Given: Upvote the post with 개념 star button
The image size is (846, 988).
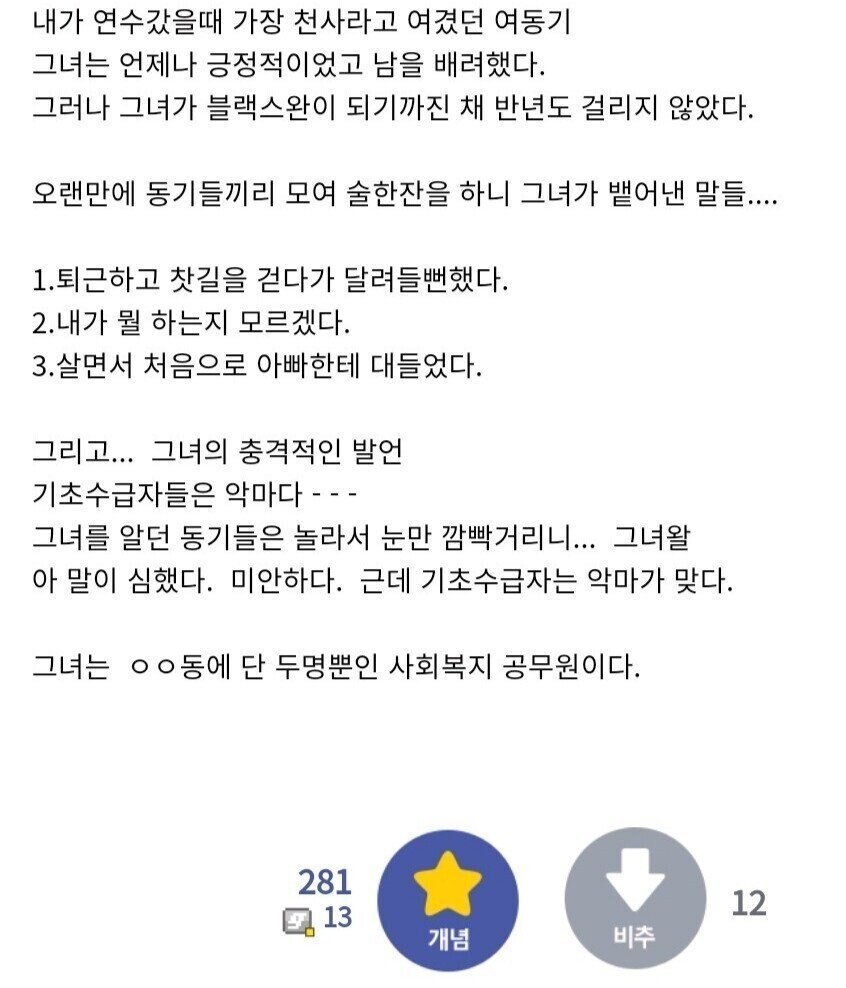Looking at the screenshot, I should tap(448, 899).
